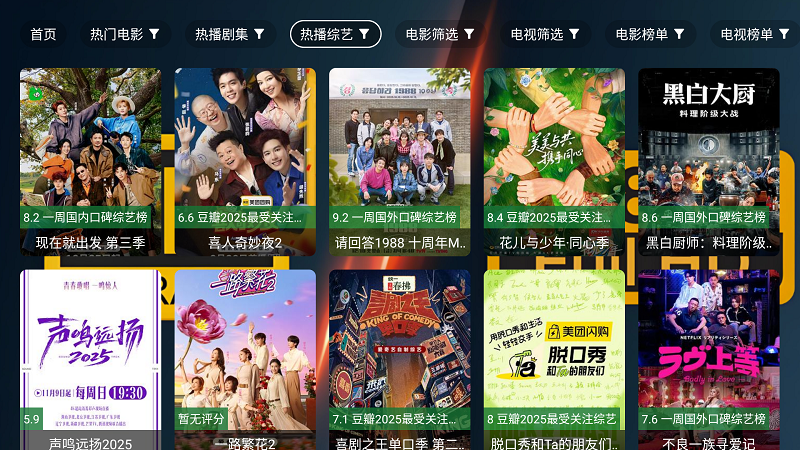Open 黑白厨师：料理阶级 card
800x450 pixels.
[x=709, y=160]
